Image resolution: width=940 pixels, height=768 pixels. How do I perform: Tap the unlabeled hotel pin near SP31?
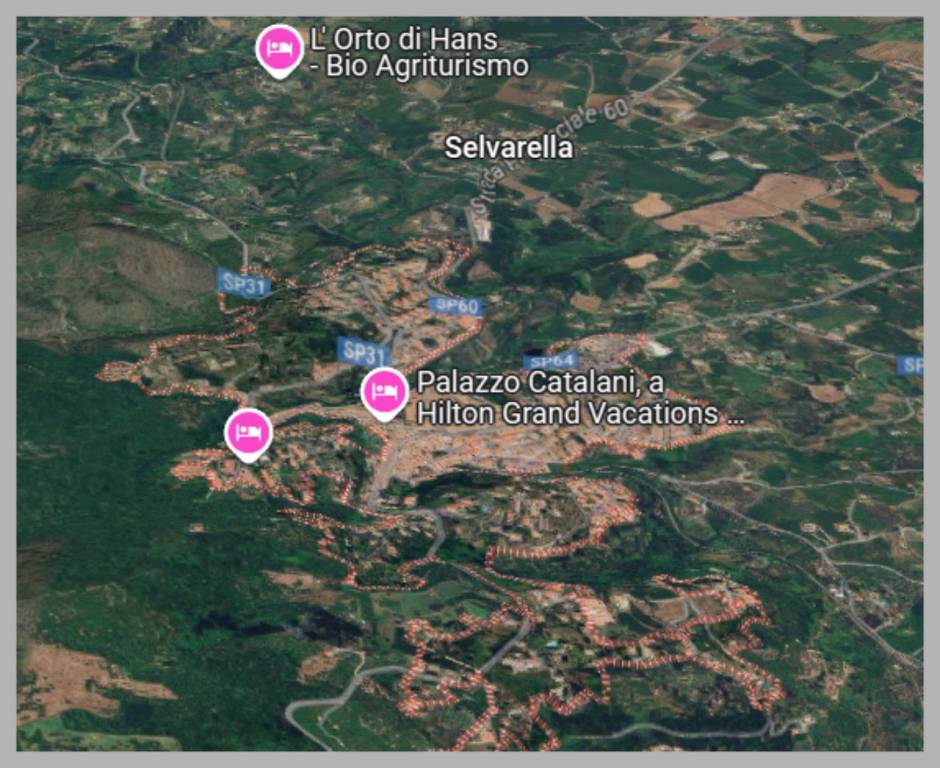[249, 432]
